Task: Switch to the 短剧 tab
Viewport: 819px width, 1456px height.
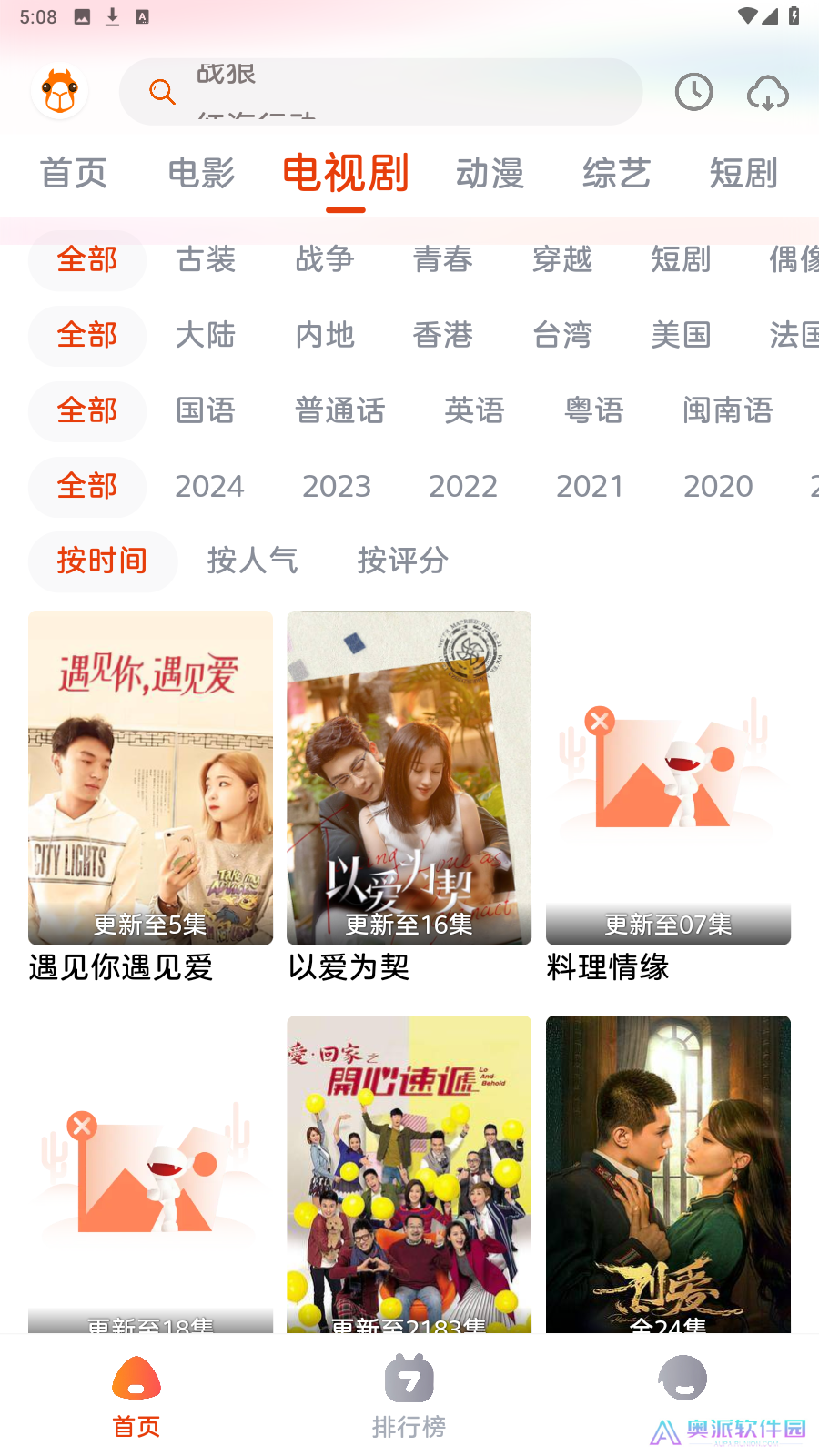Action: point(743,173)
